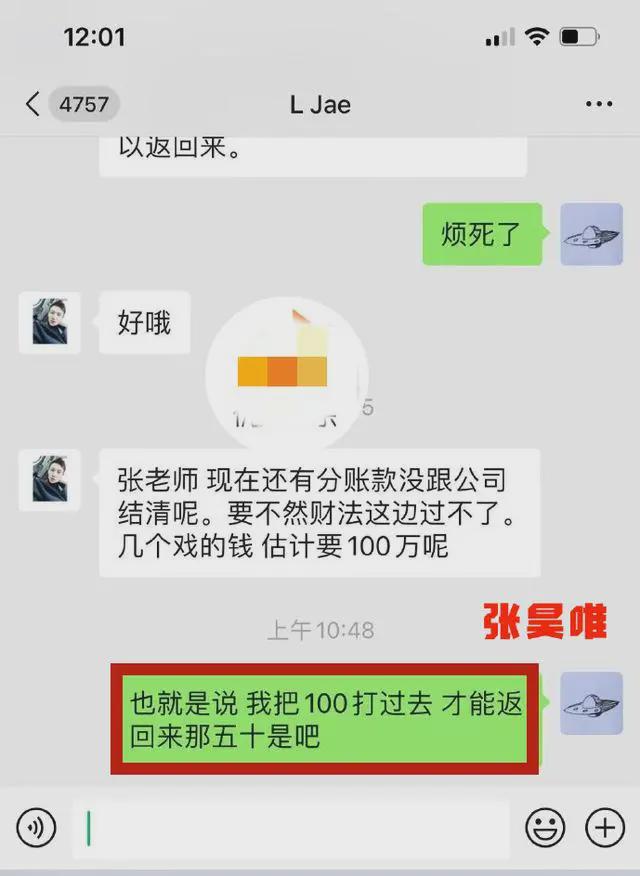Switch to voice message input
Screen dimensions: 640x876
click(x=37, y=828)
